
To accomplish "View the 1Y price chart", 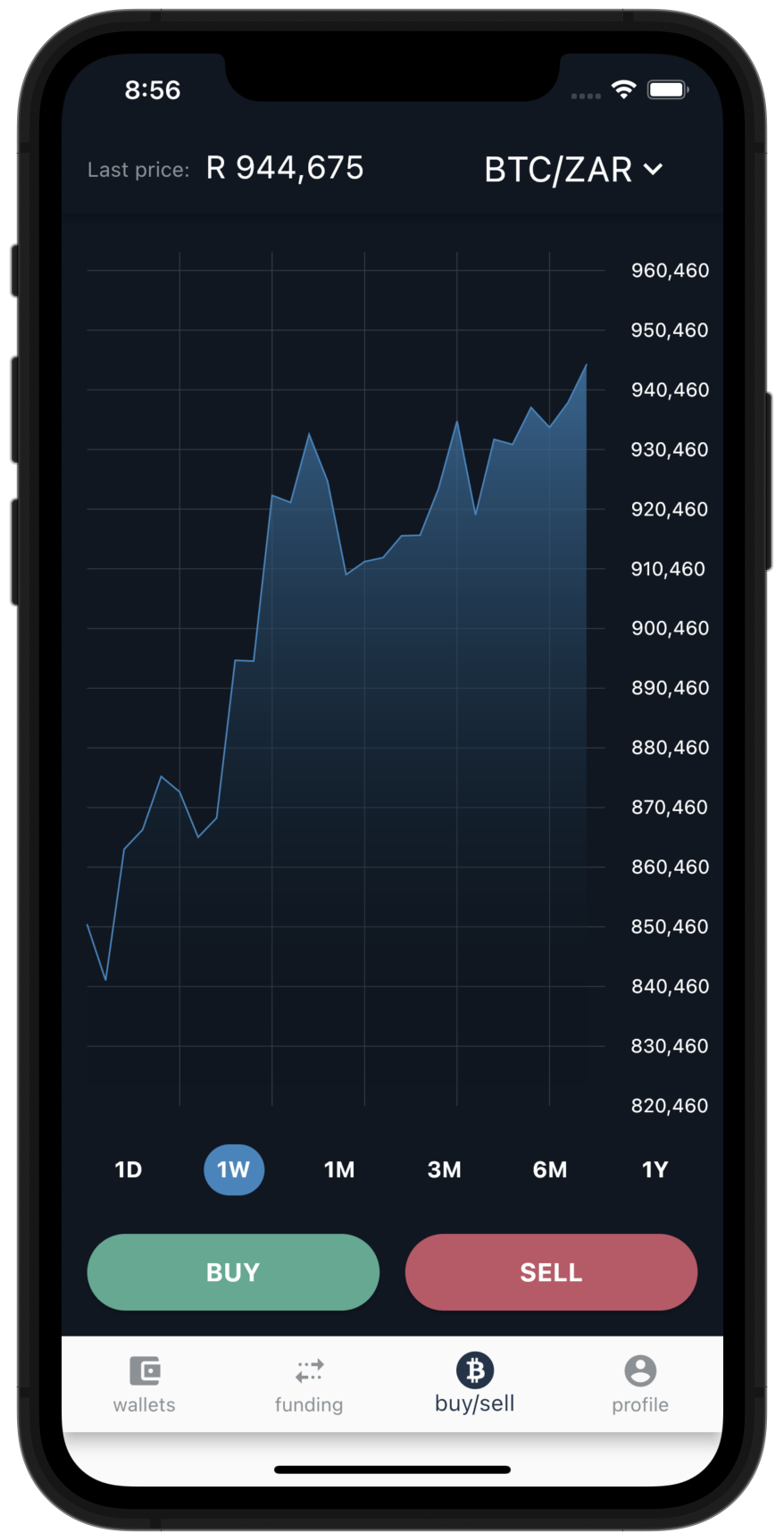I will [655, 1169].
